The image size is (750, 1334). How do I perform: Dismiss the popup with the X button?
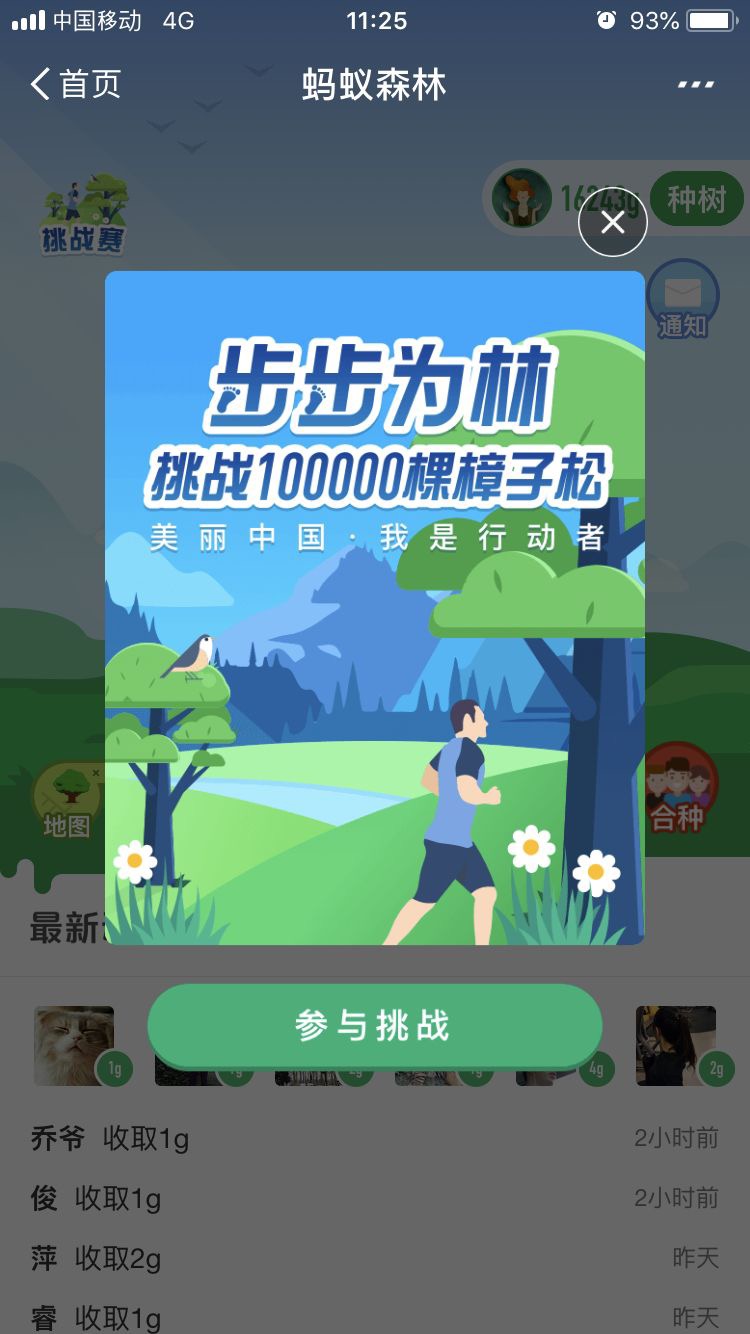coord(613,222)
